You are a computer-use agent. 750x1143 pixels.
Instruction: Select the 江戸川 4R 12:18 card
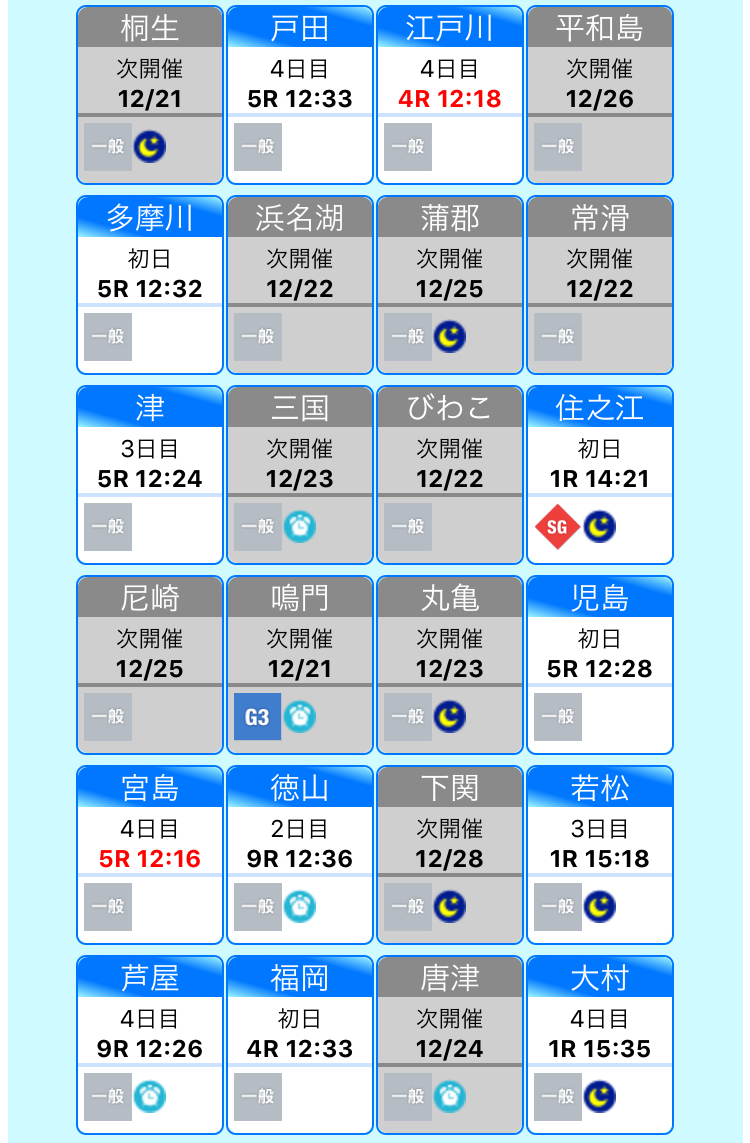[x=450, y=95]
